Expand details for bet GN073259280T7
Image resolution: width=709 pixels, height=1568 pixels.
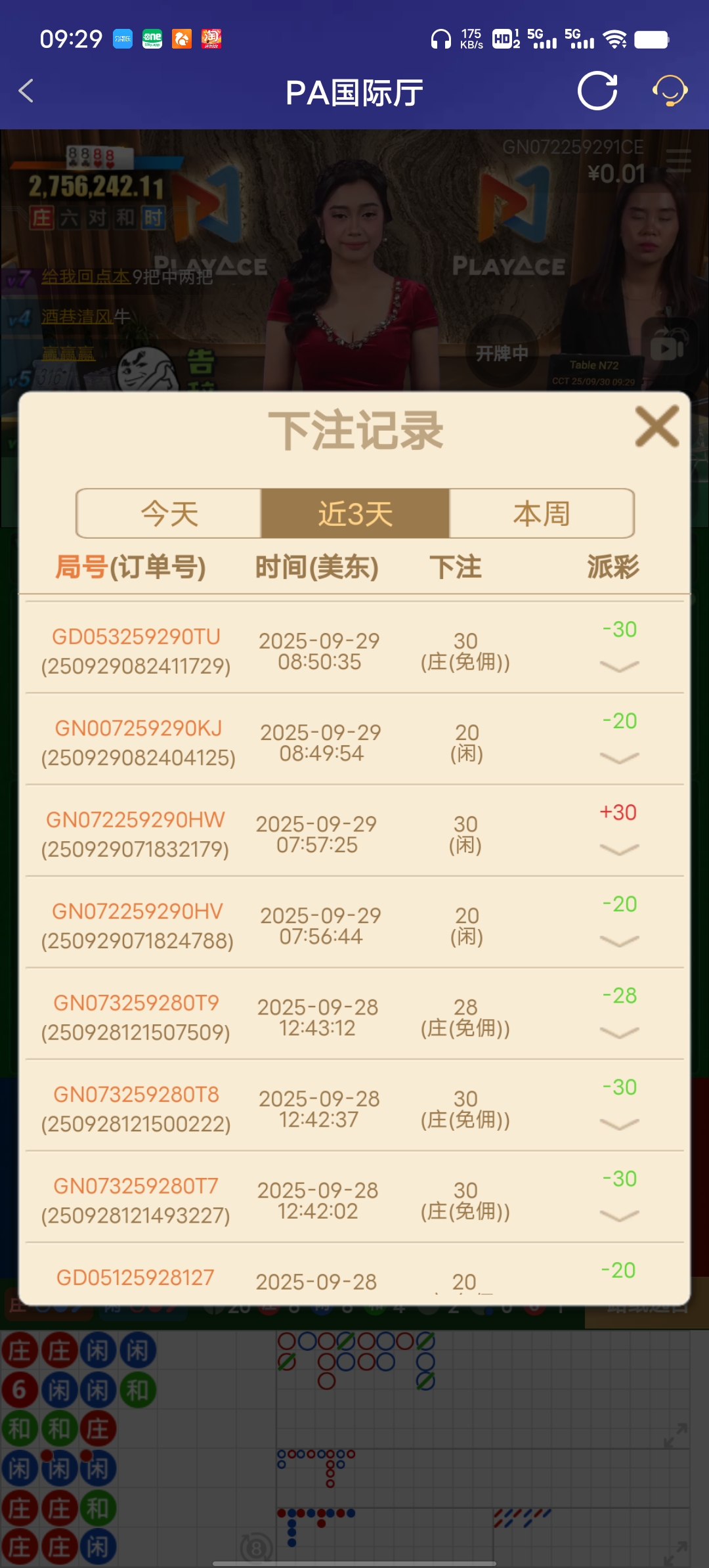point(619,1216)
